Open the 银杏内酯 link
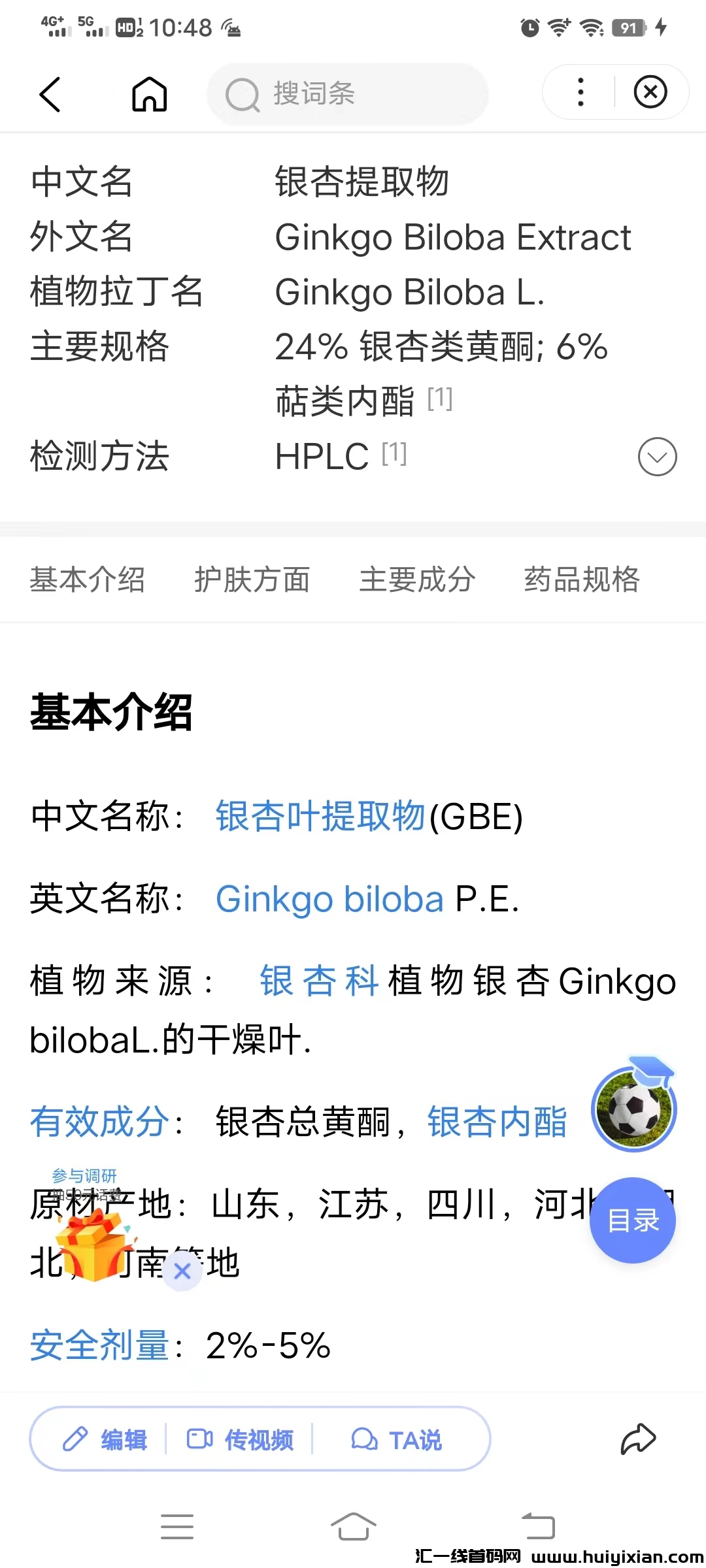This screenshot has height=1568, width=706. pyautogui.click(x=497, y=1122)
